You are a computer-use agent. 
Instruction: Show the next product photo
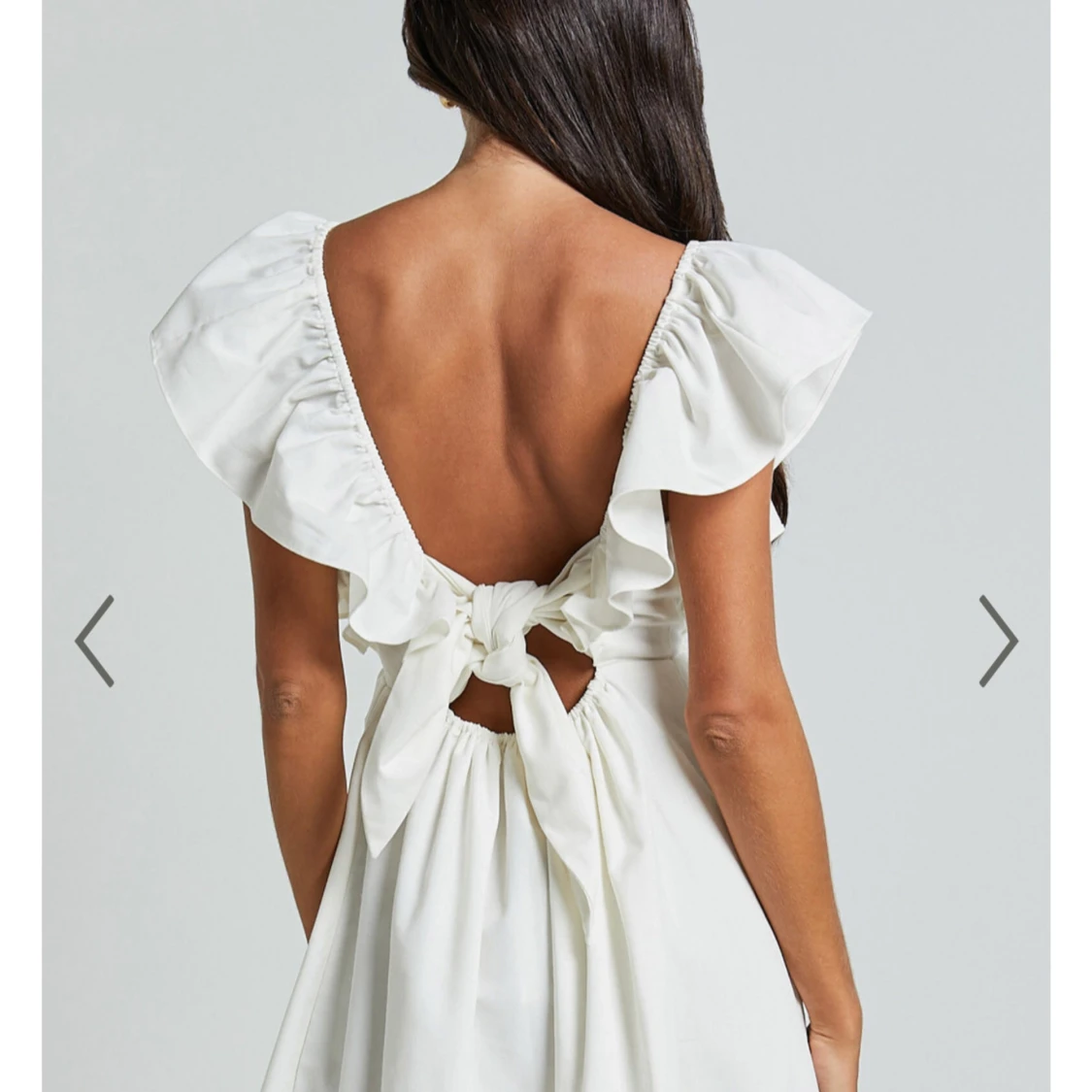(998, 641)
